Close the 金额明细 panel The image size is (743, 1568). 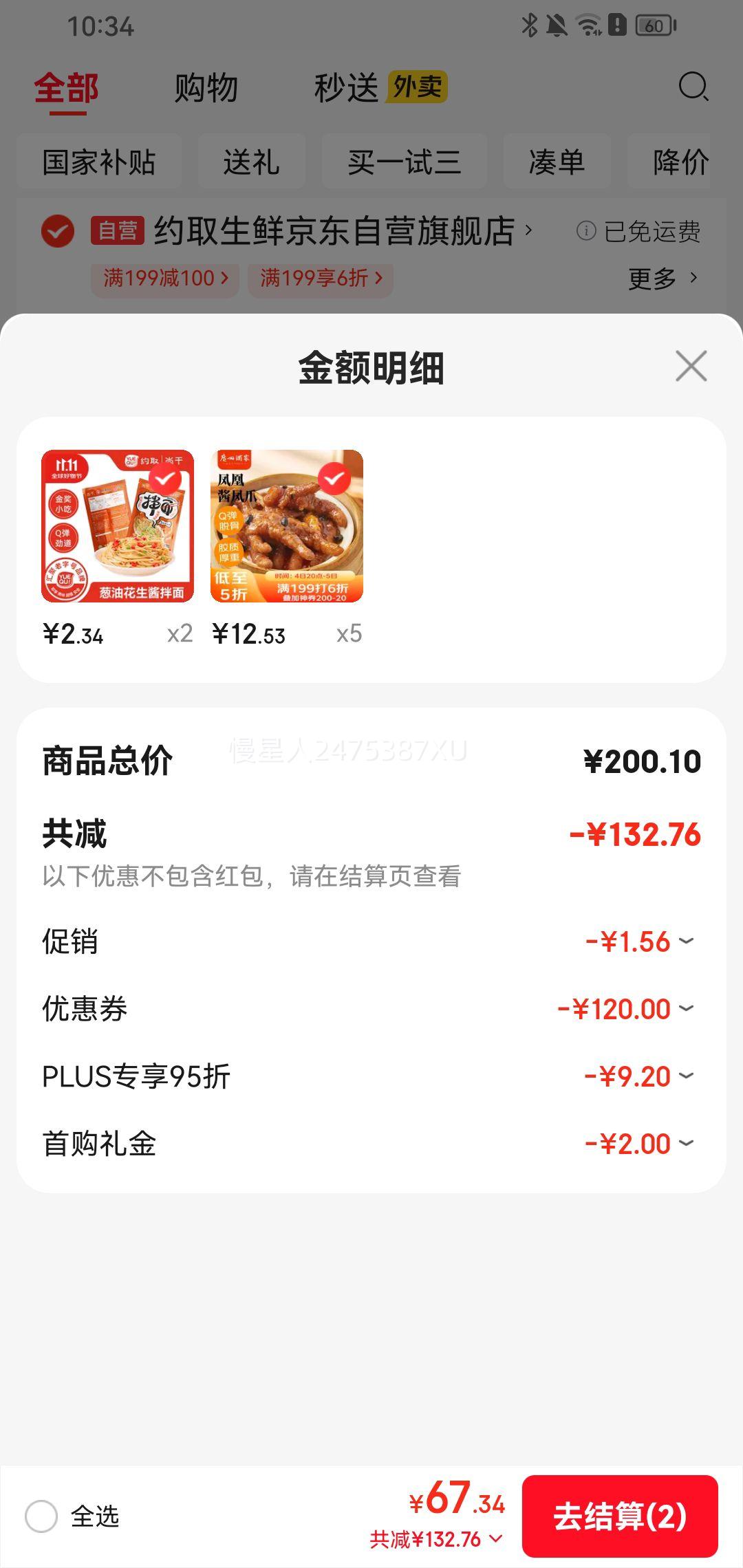[691, 367]
